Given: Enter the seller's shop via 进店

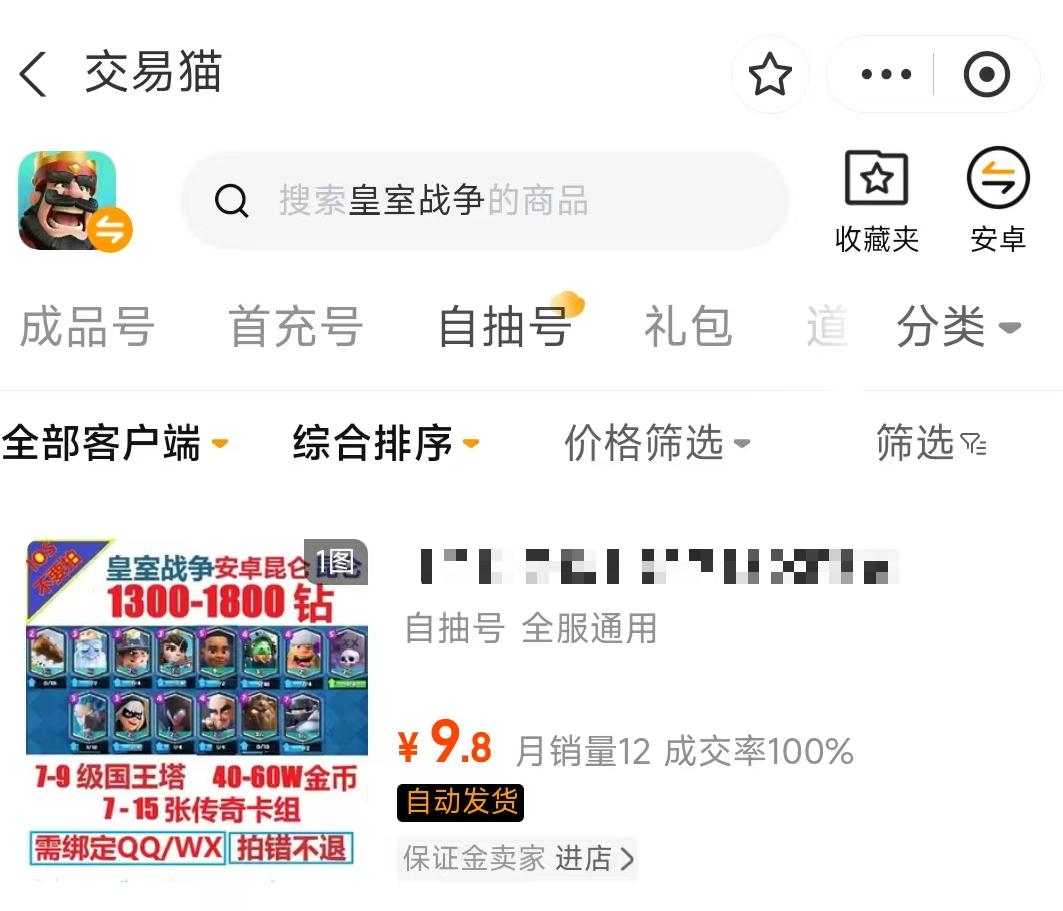Looking at the screenshot, I should coord(595,858).
